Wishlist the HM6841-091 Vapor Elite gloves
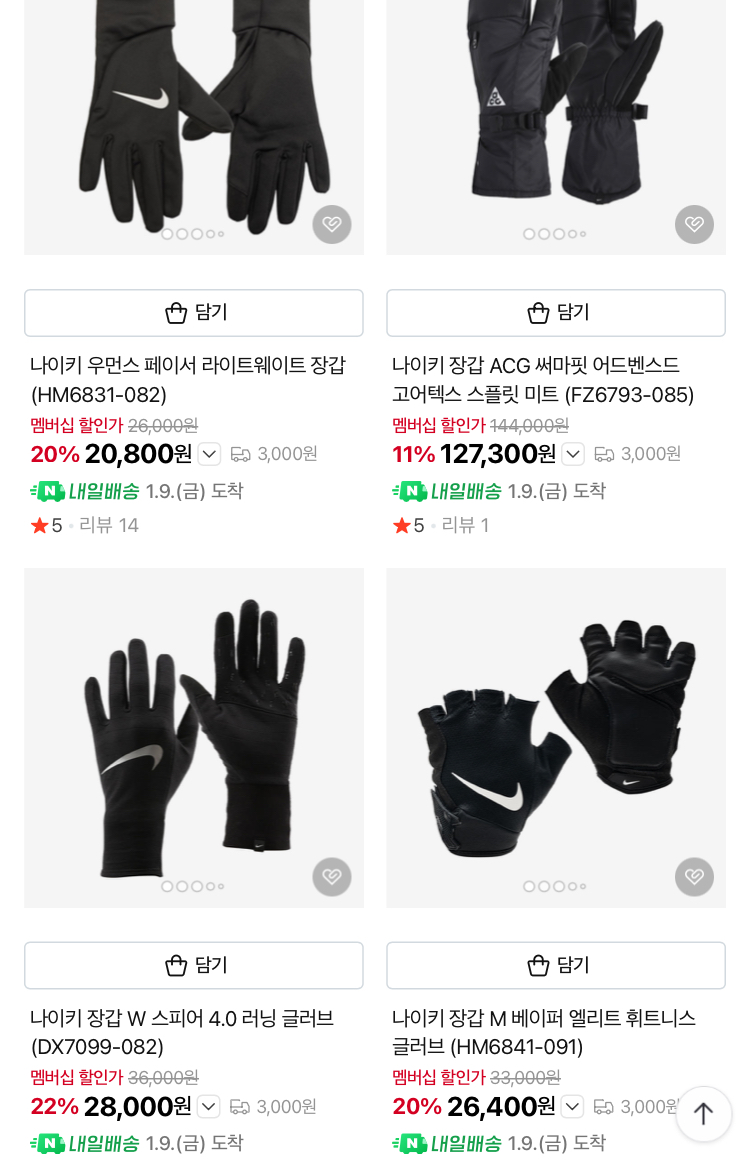Screen dimensions: 750x1166 tap(694, 877)
